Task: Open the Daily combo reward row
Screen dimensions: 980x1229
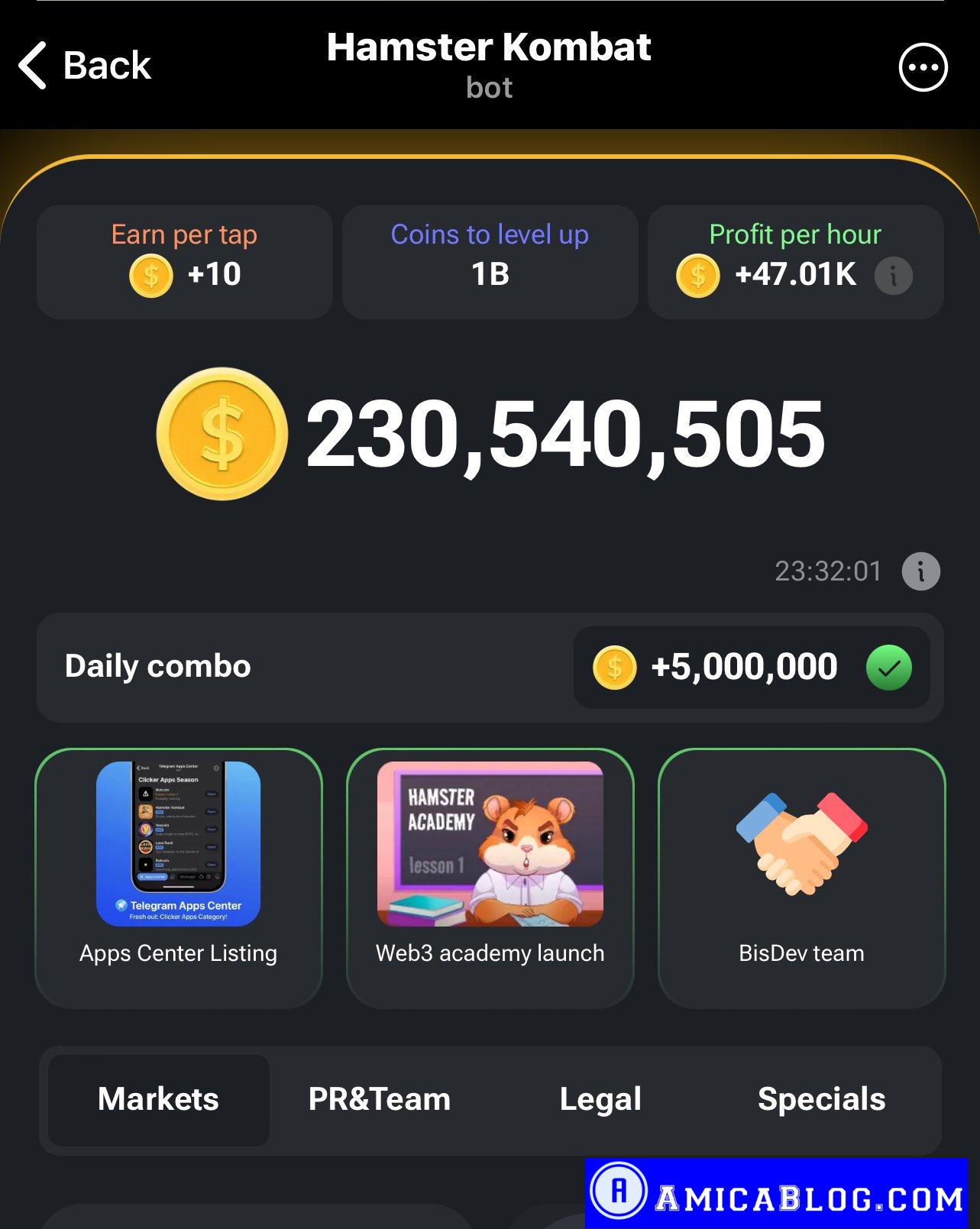Action: (x=490, y=667)
